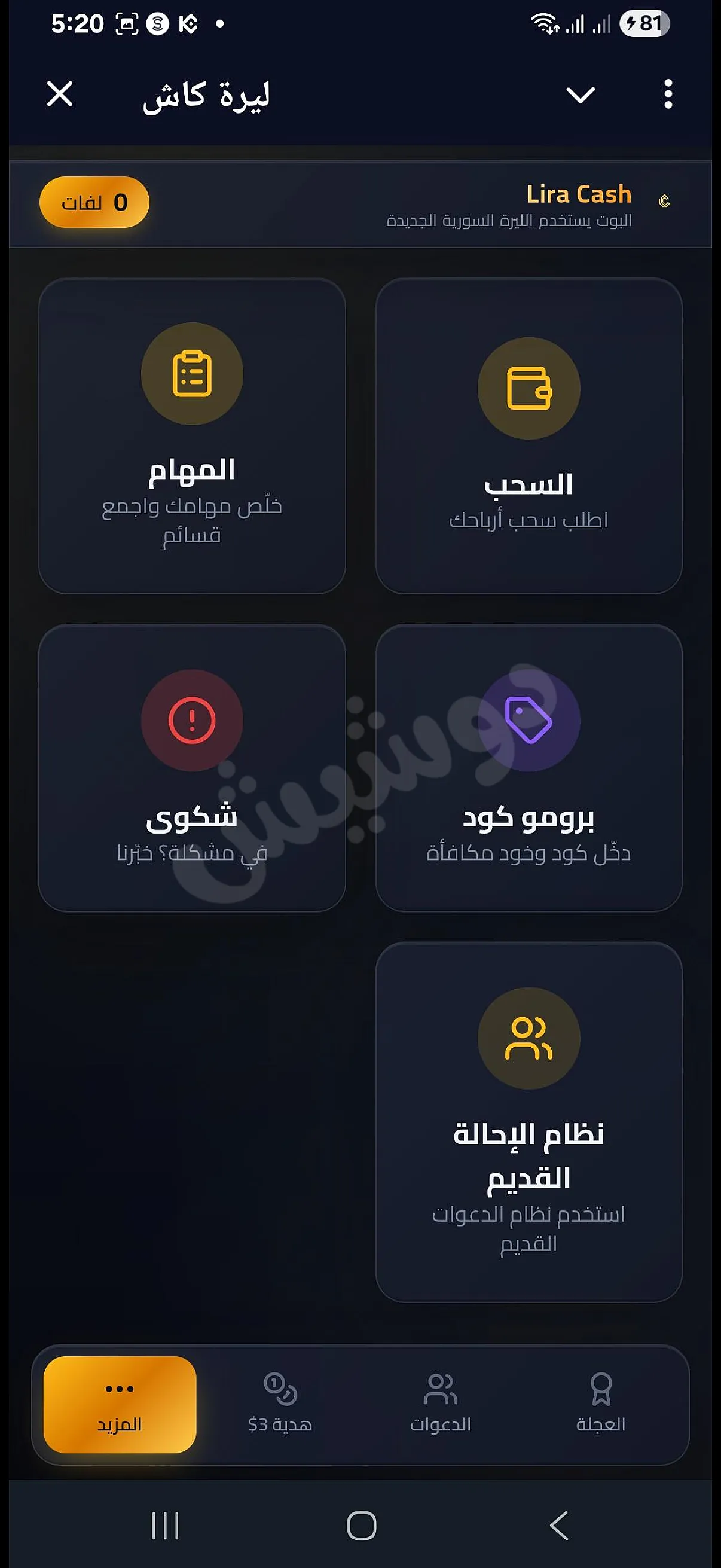The height and width of the screenshot is (1568, 721).
Task: Close the ليرة كاش mini app
Action: click(x=60, y=94)
